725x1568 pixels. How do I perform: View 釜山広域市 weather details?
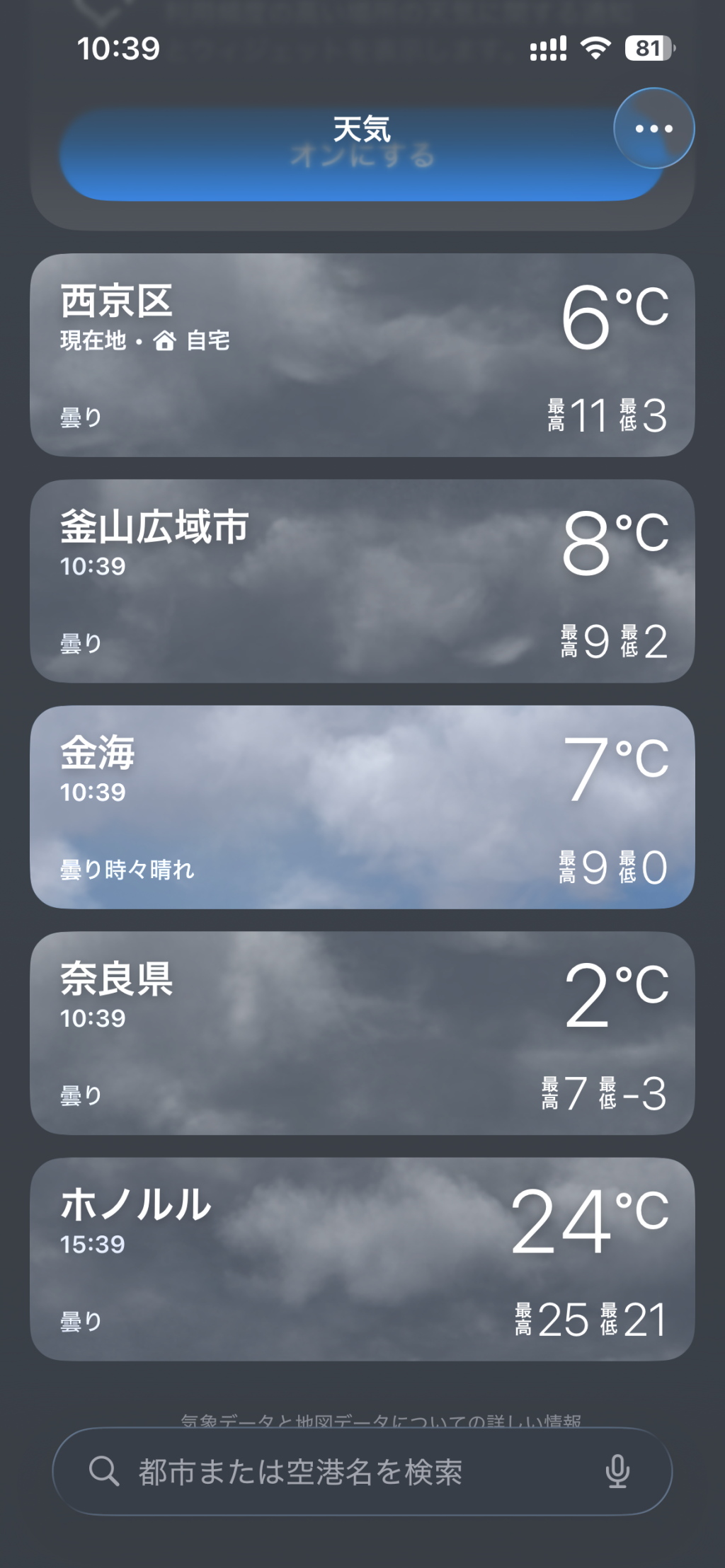click(362, 581)
